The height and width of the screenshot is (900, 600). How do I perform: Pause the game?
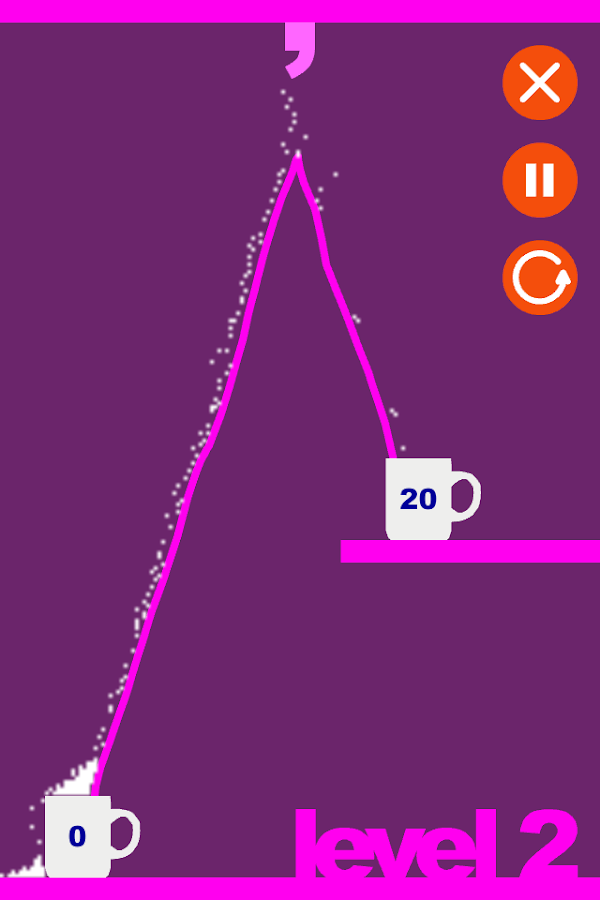pyautogui.click(x=540, y=180)
